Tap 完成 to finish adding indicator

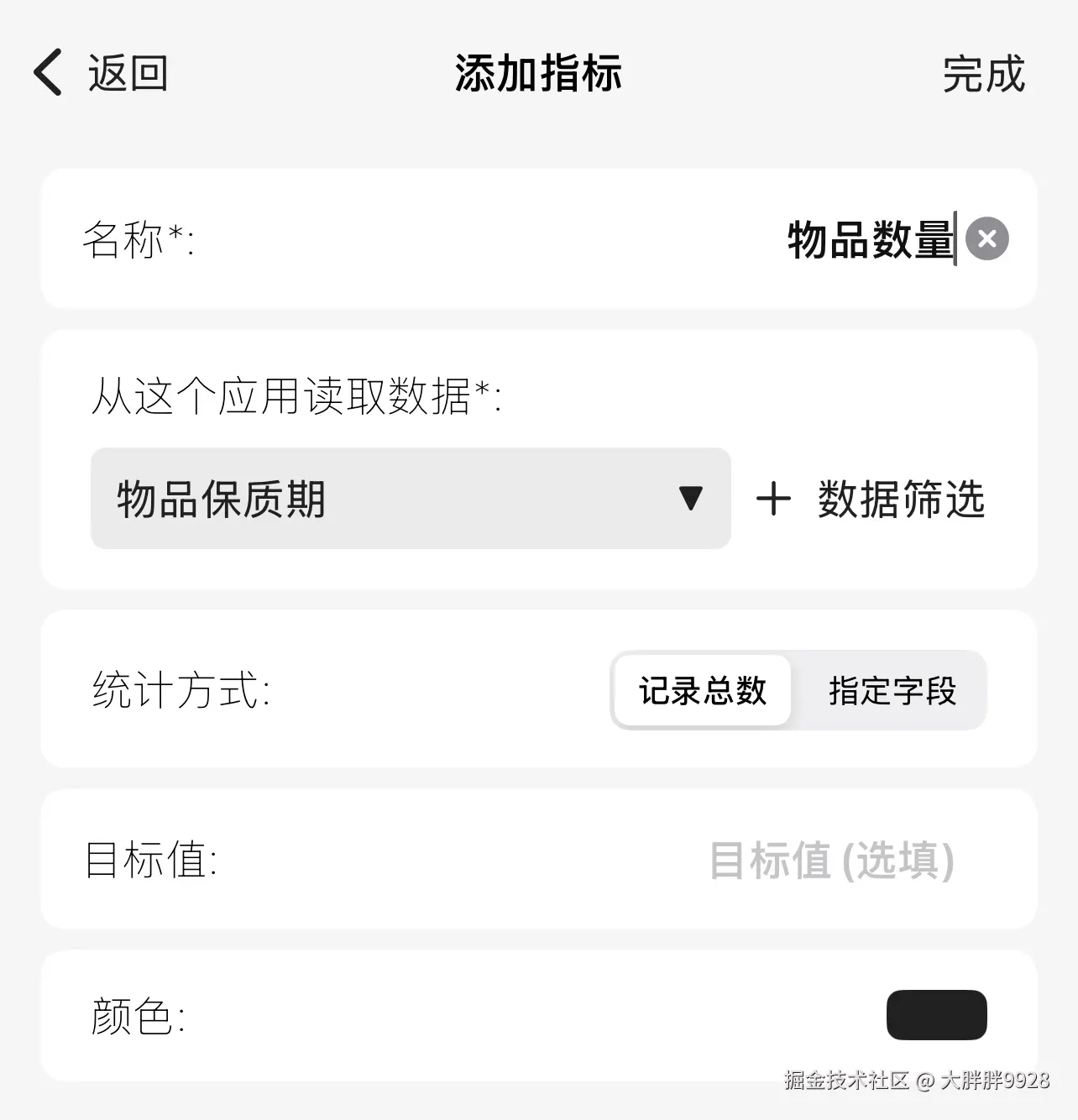click(x=982, y=74)
